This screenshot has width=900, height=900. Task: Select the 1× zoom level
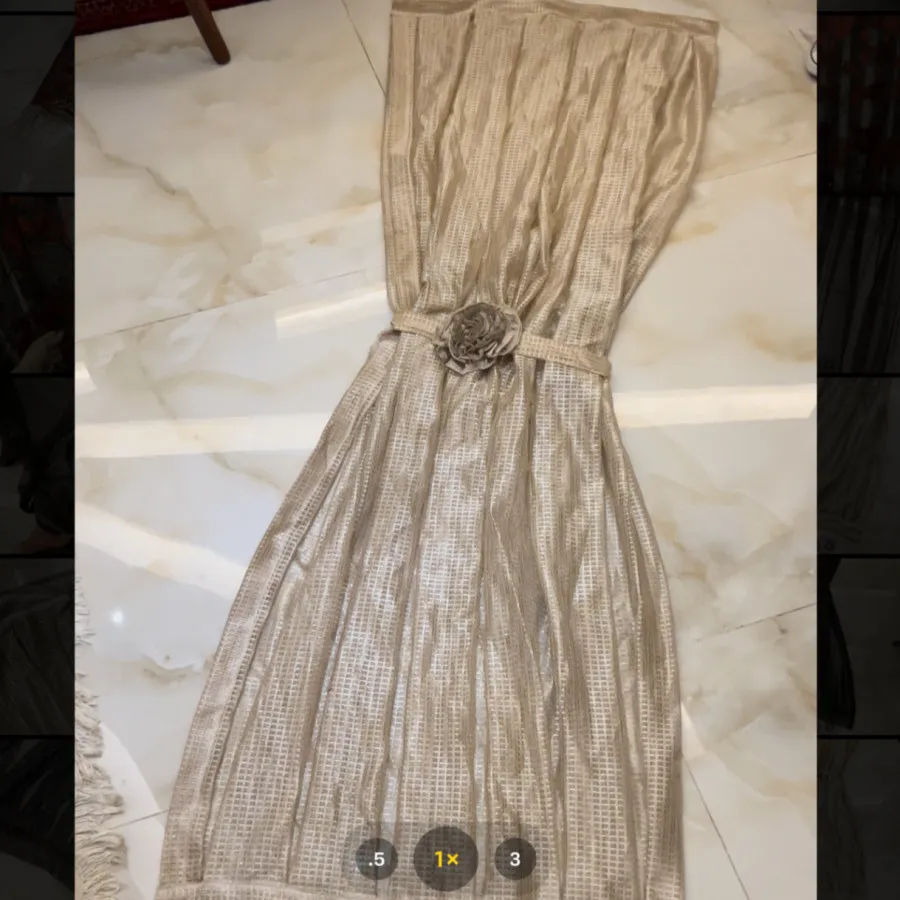tap(446, 859)
